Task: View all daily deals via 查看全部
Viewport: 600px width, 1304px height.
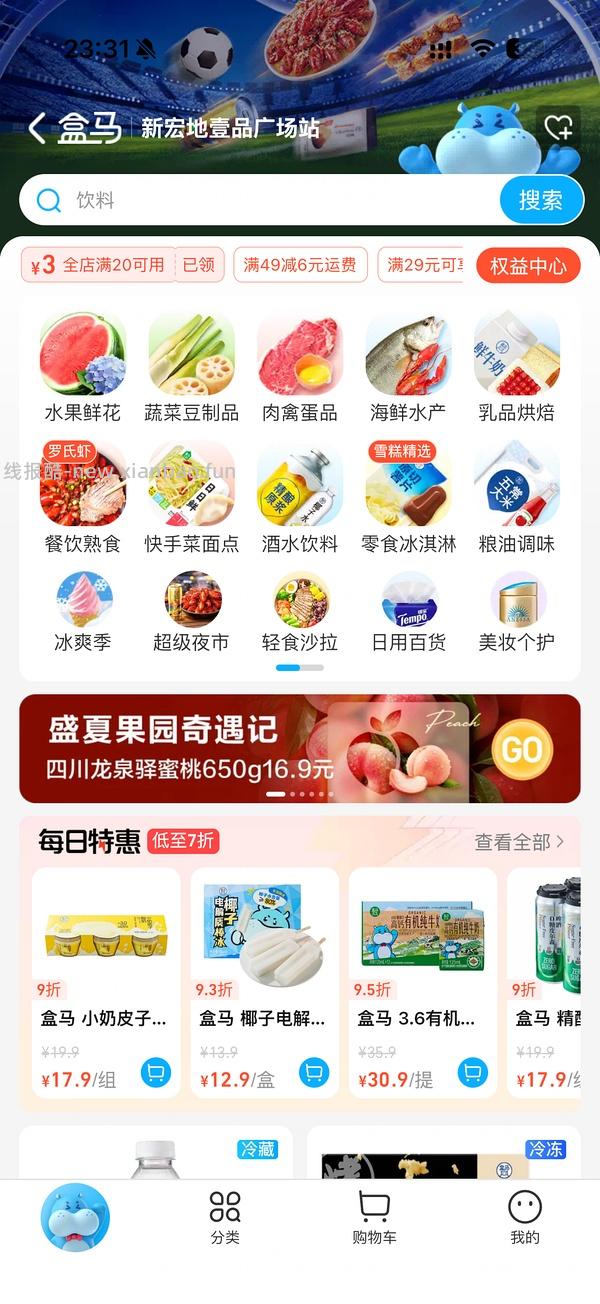Action: pos(519,842)
